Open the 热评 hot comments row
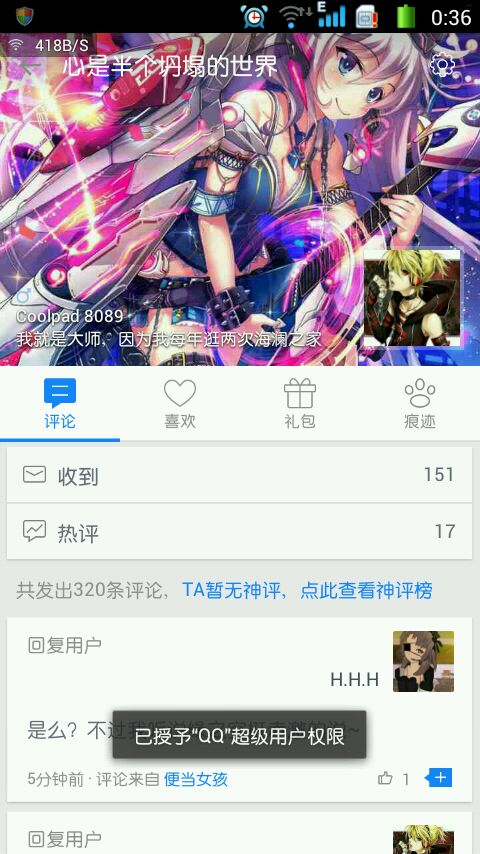The height and width of the screenshot is (854, 480). (240, 531)
